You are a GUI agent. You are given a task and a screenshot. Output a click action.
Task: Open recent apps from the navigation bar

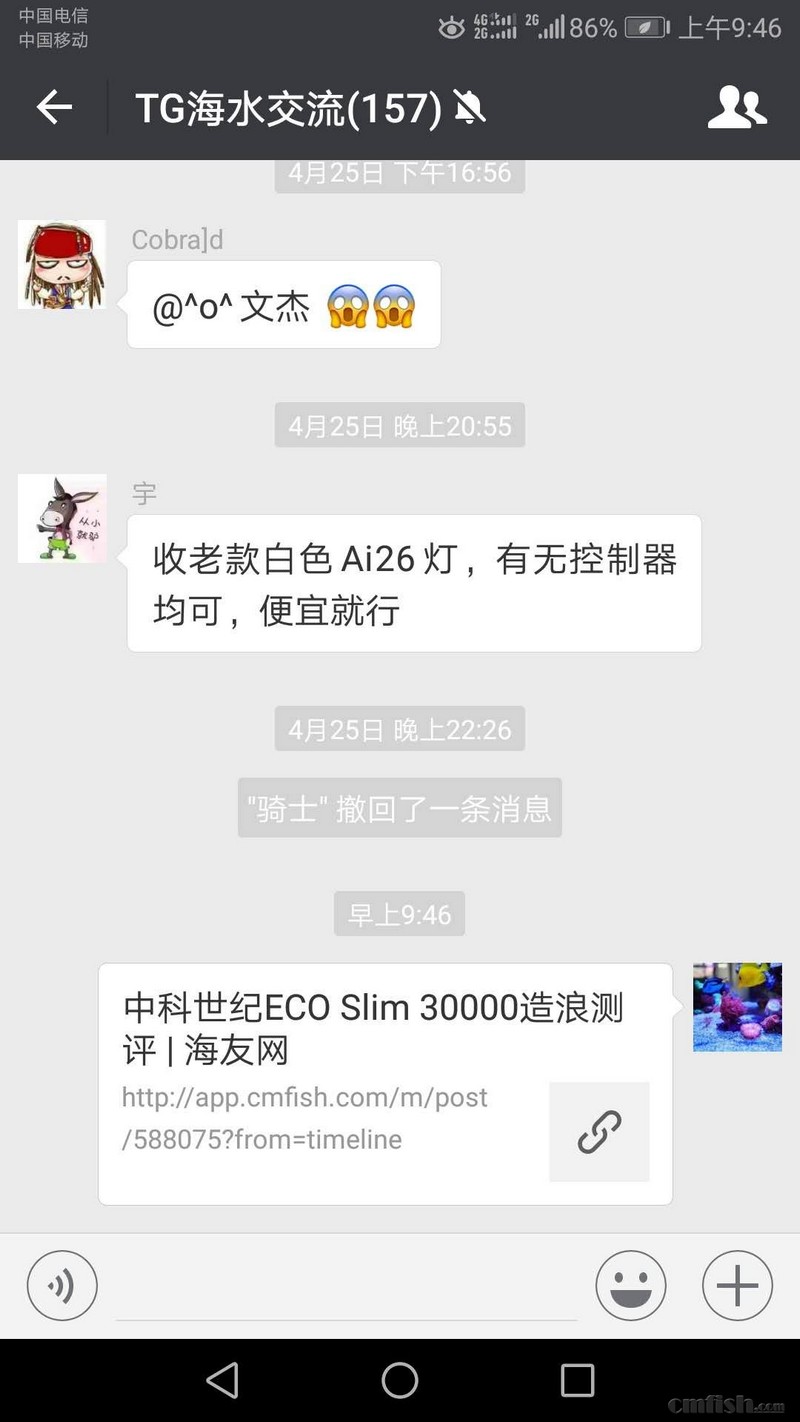click(x=577, y=1381)
